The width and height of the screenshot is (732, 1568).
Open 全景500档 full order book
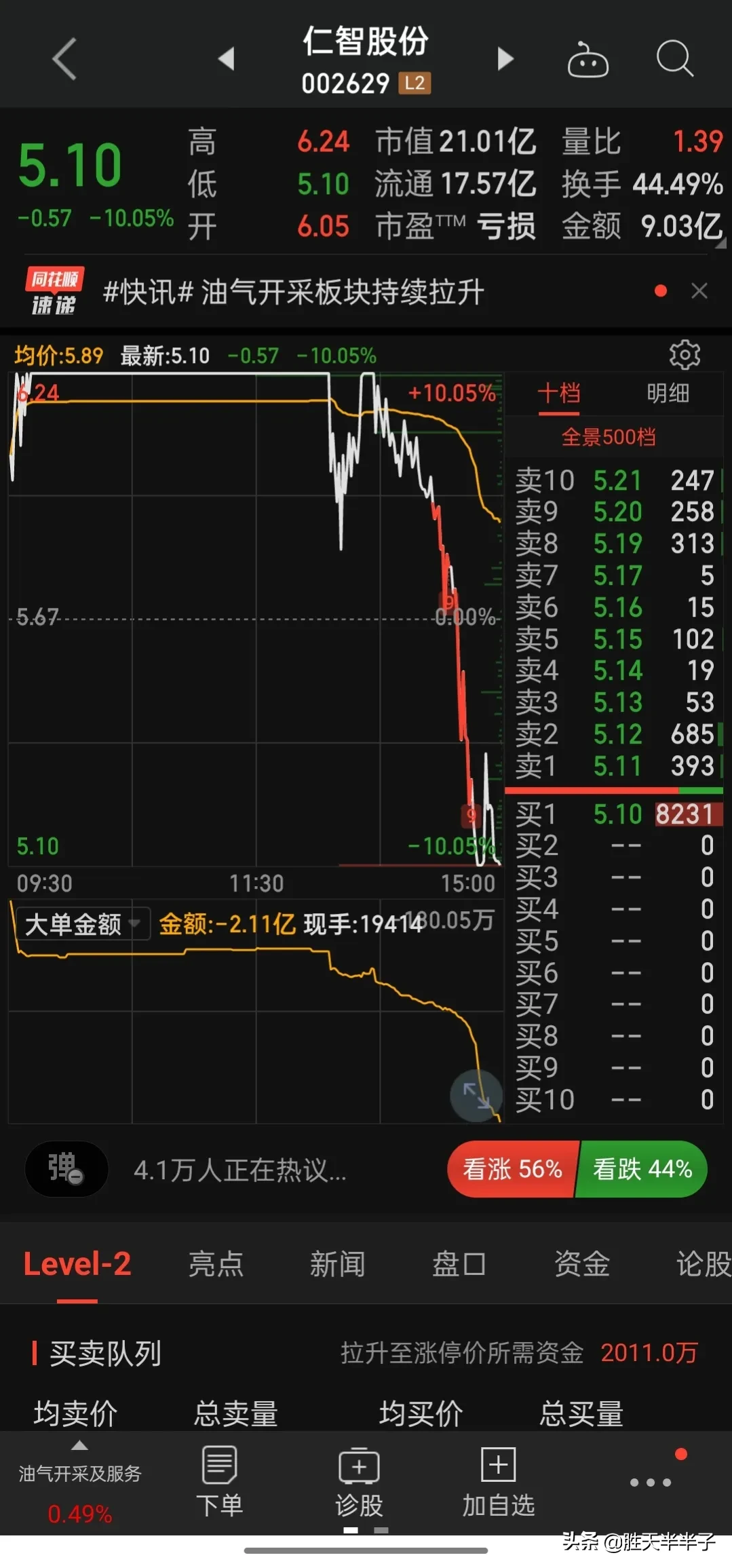pyautogui.click(x=609, y=437)
